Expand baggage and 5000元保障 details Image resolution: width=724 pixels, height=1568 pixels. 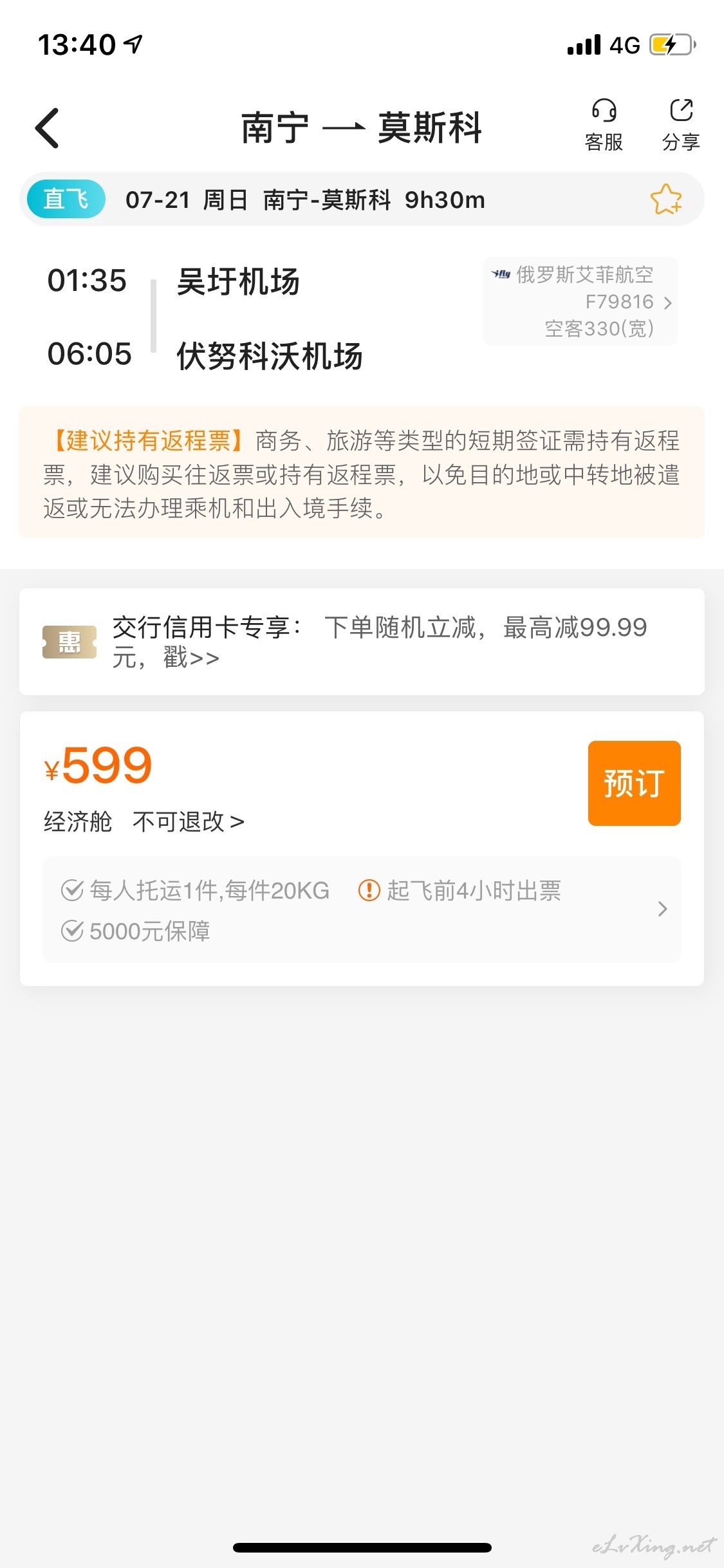pyautogui.click(x=362, y=910)
